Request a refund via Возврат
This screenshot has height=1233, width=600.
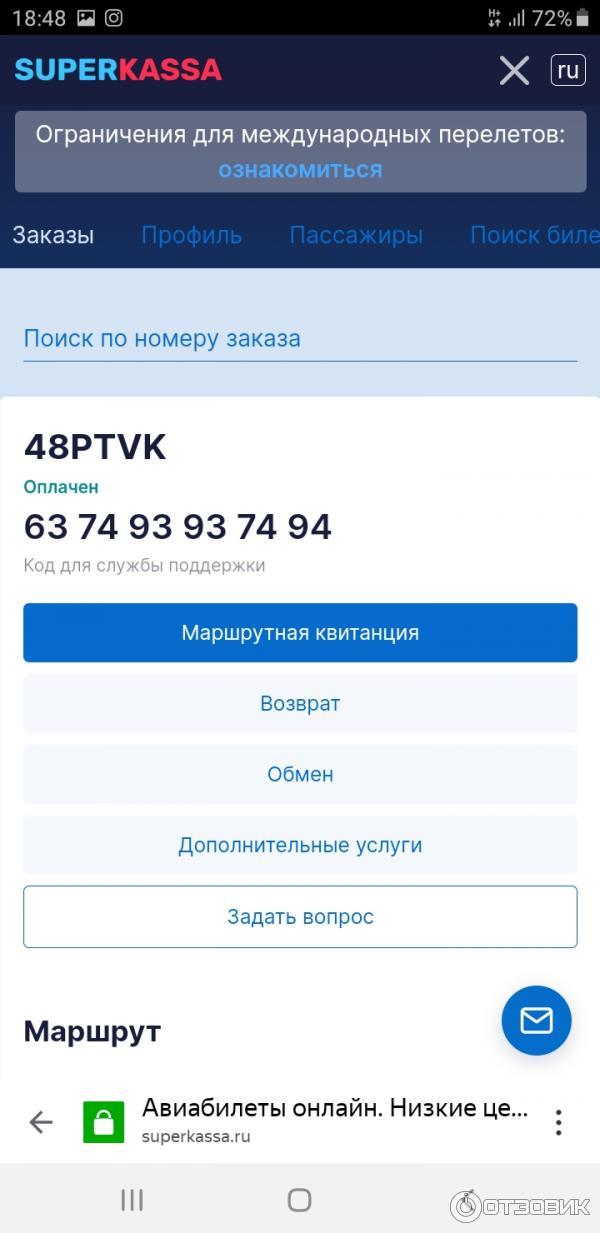(300, 703)
